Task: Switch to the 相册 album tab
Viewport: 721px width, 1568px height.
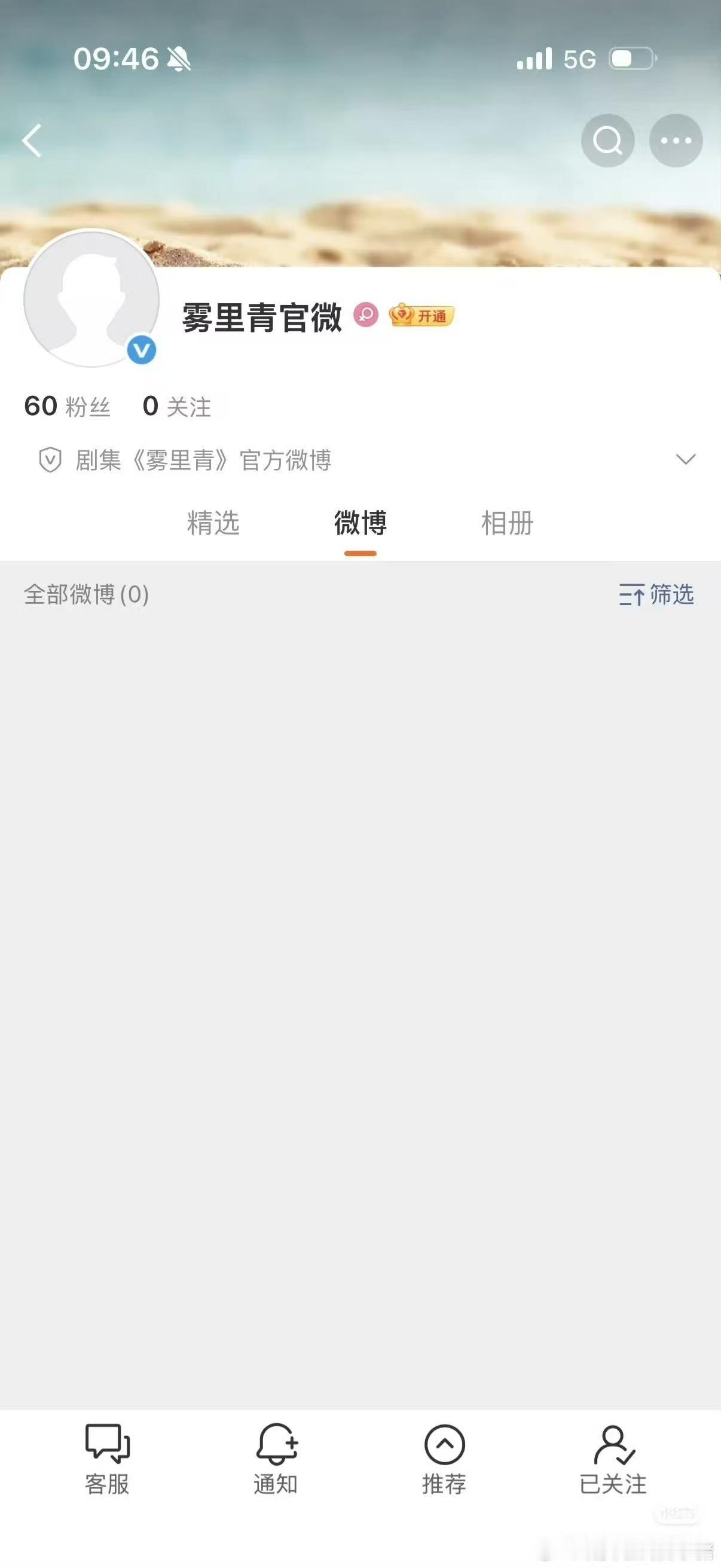Action: [x=507, y=523]
